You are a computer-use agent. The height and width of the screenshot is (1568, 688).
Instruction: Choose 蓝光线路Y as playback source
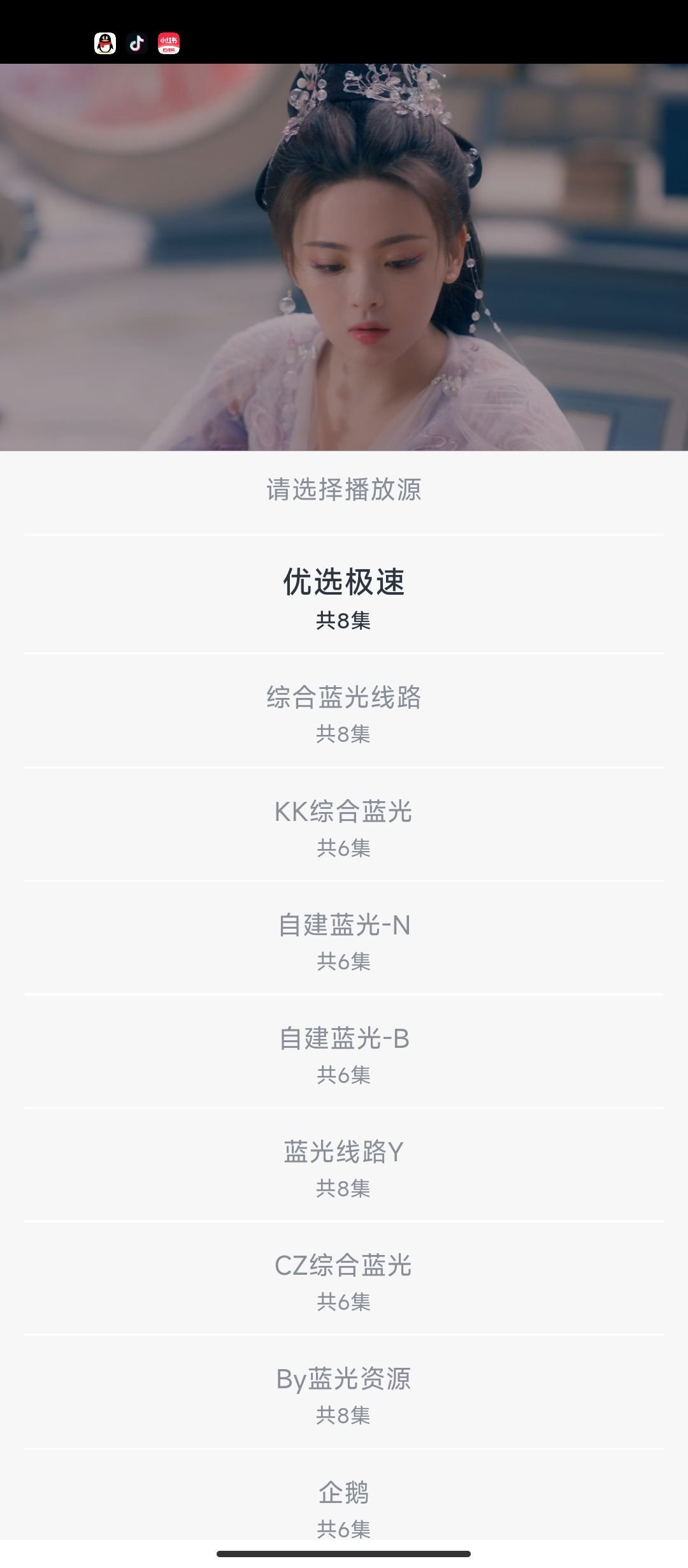tap(344, 1165)
